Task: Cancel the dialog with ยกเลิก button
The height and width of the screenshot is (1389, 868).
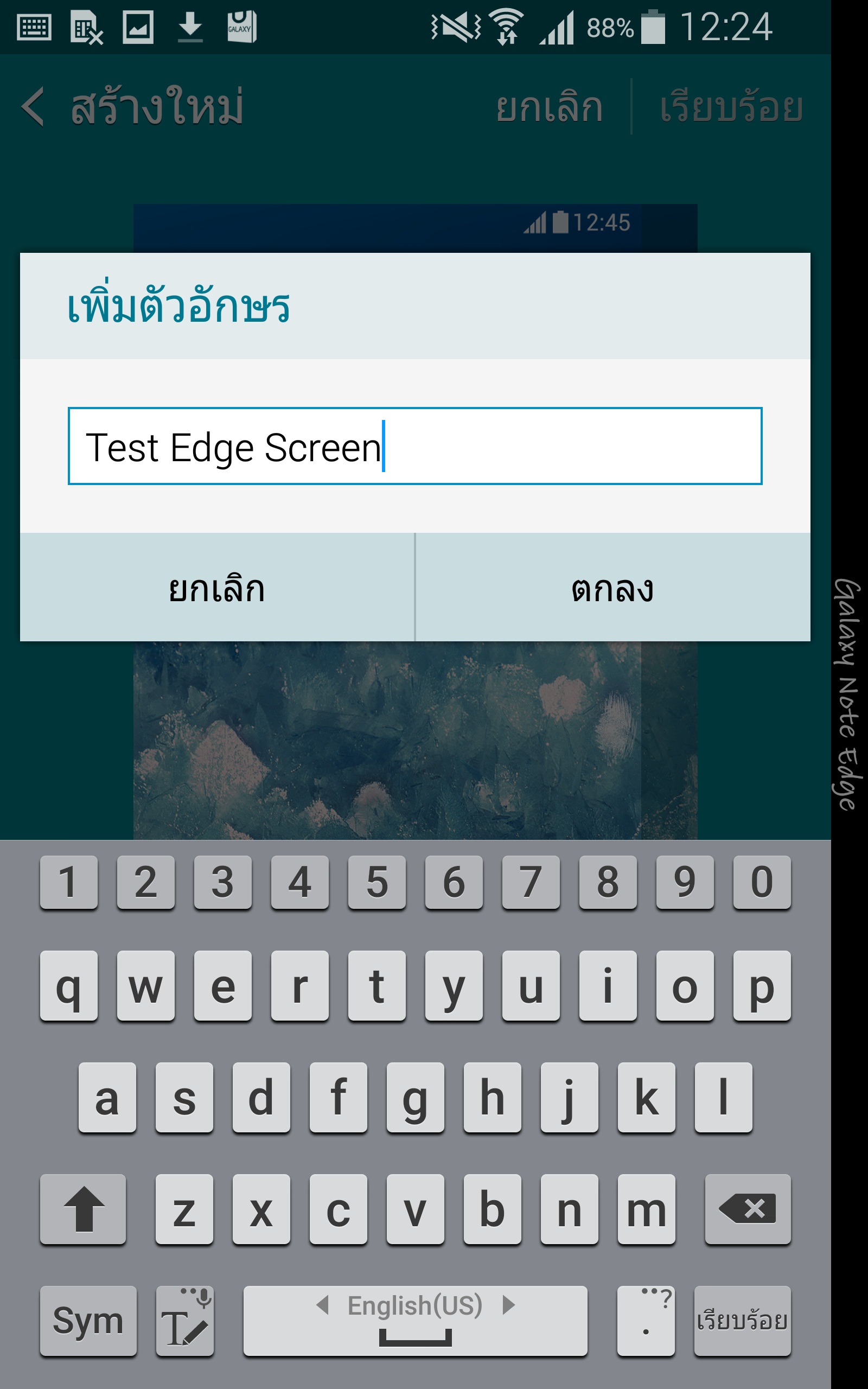Action: click(x=217, y=587)
